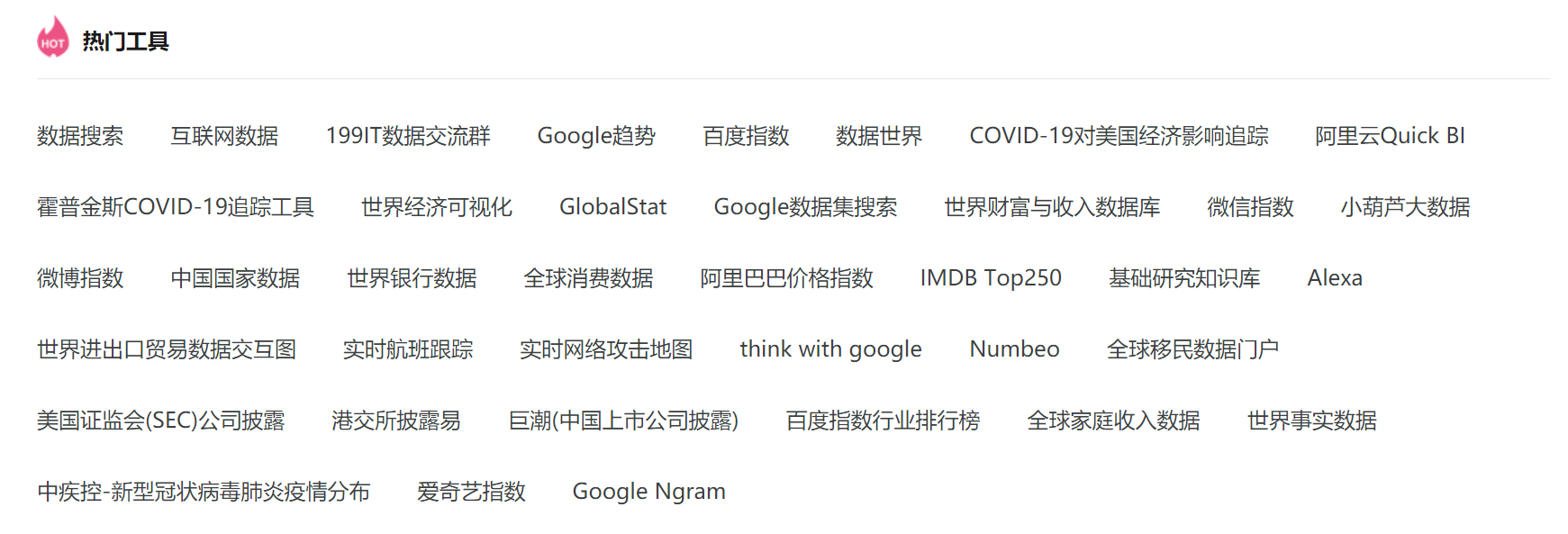Open 微信指数
Viewport: 1568px width, 534px height.
1250,207
